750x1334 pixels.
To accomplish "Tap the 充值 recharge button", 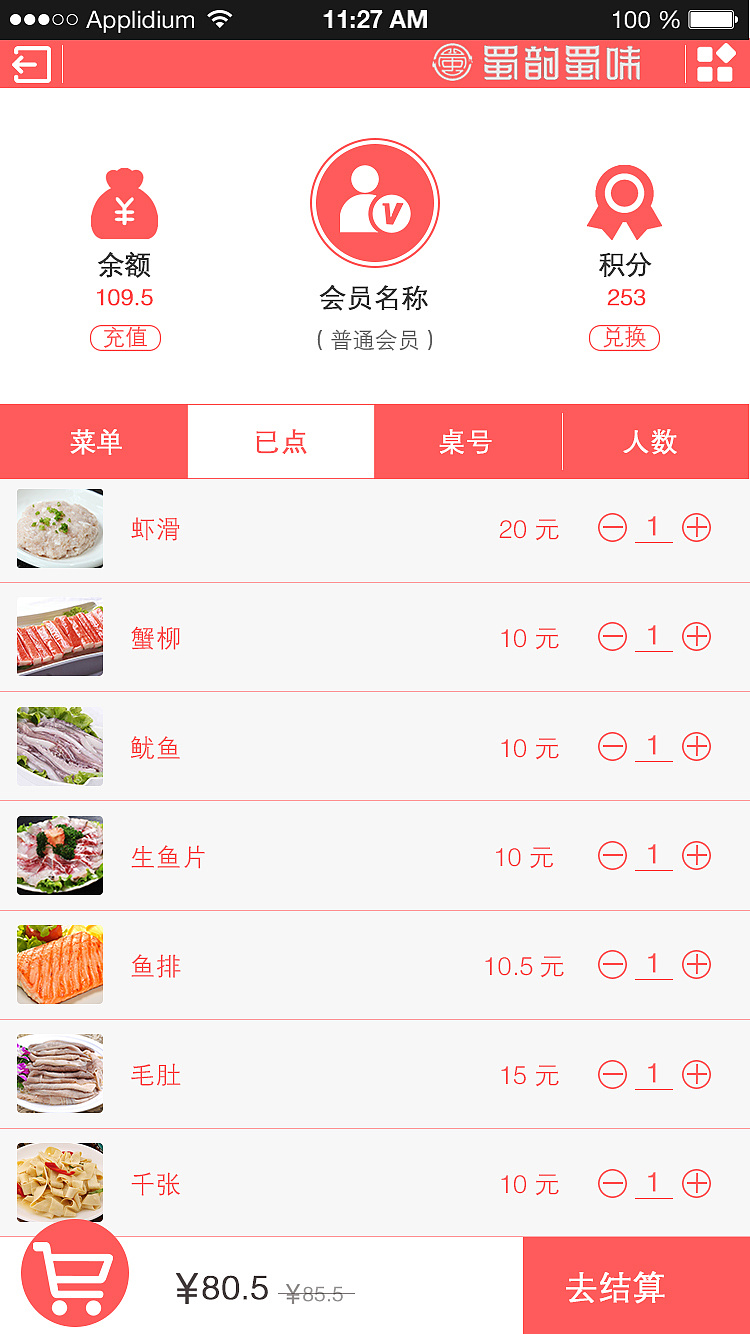I will [125, 338].
